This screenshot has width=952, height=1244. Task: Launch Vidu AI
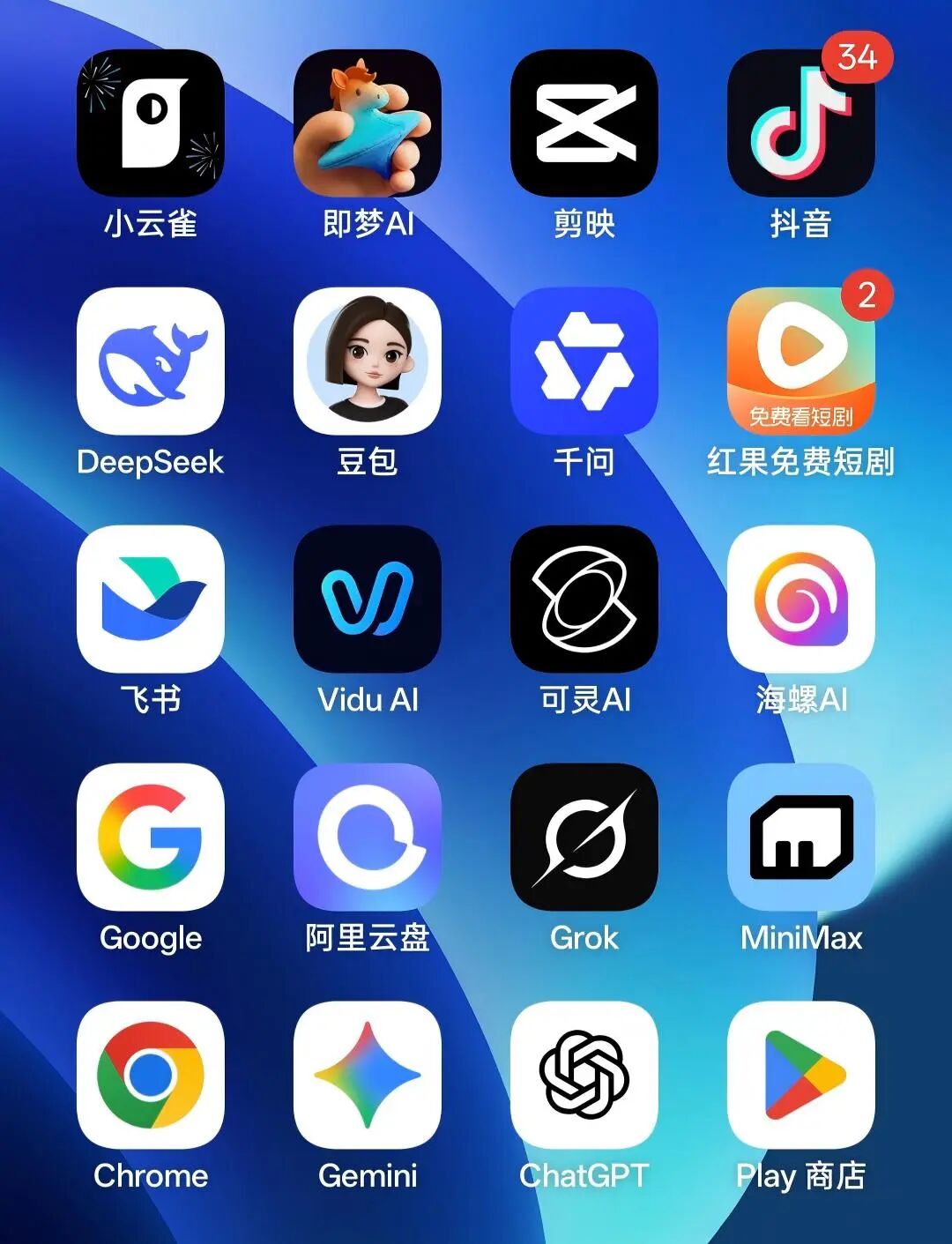367,599
